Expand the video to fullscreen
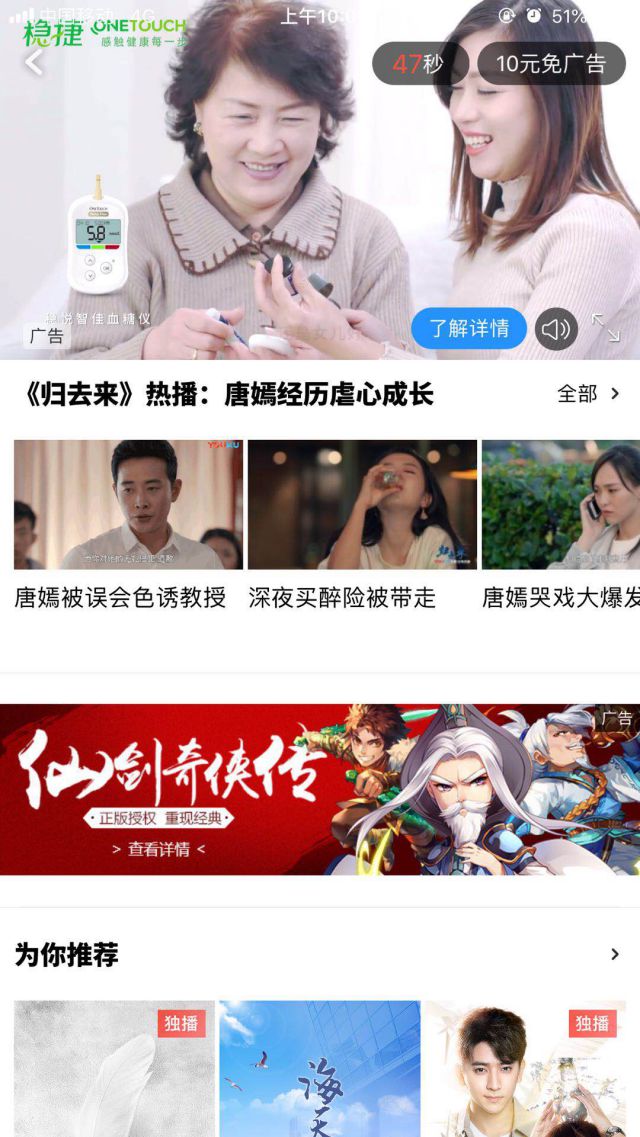Screen dimensions: 640x1137 605,328
